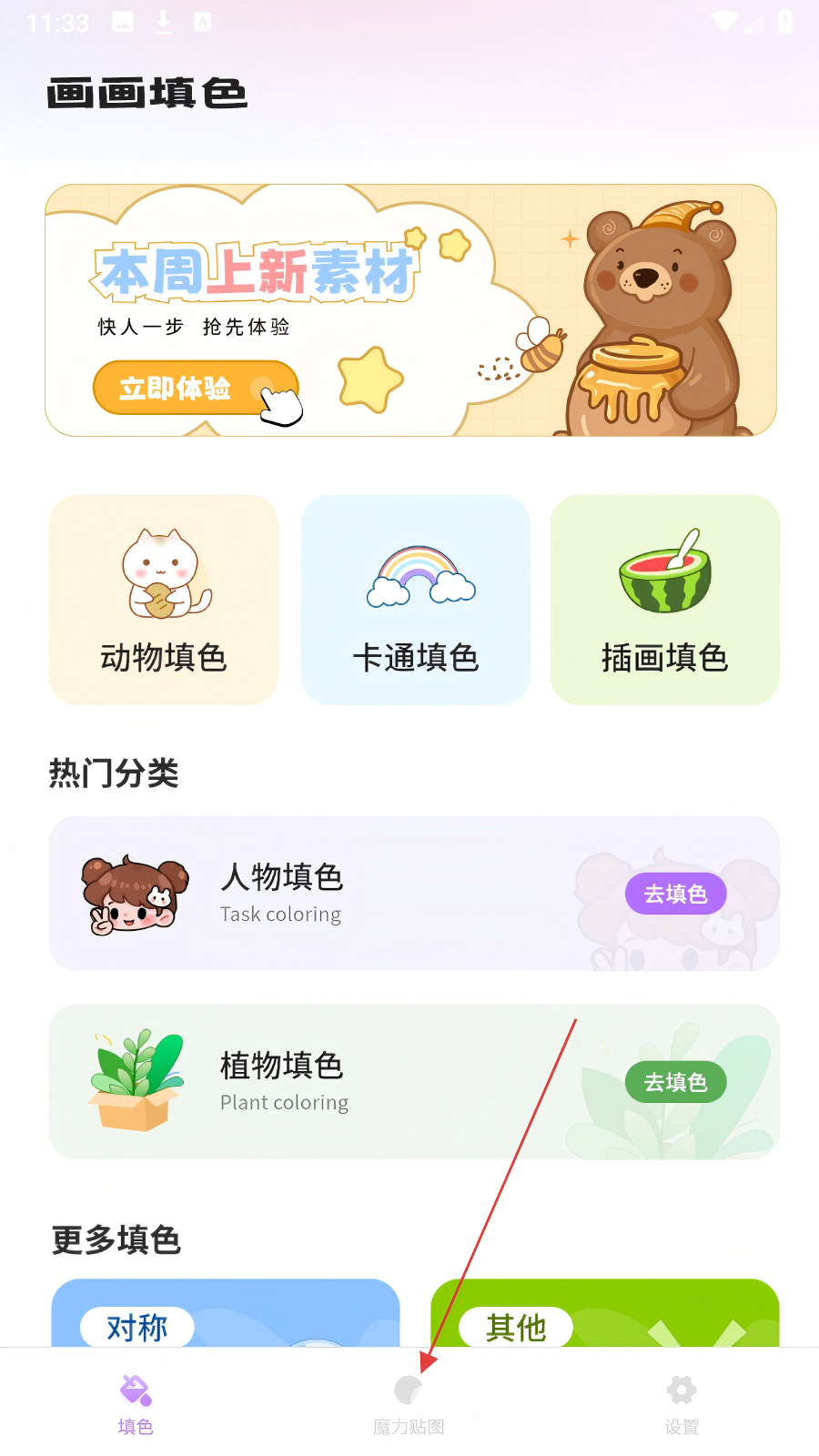Screen dimensions: 819x1456
Task: Open the 其他 coloring card
Action: click(x=605, y=1313)
